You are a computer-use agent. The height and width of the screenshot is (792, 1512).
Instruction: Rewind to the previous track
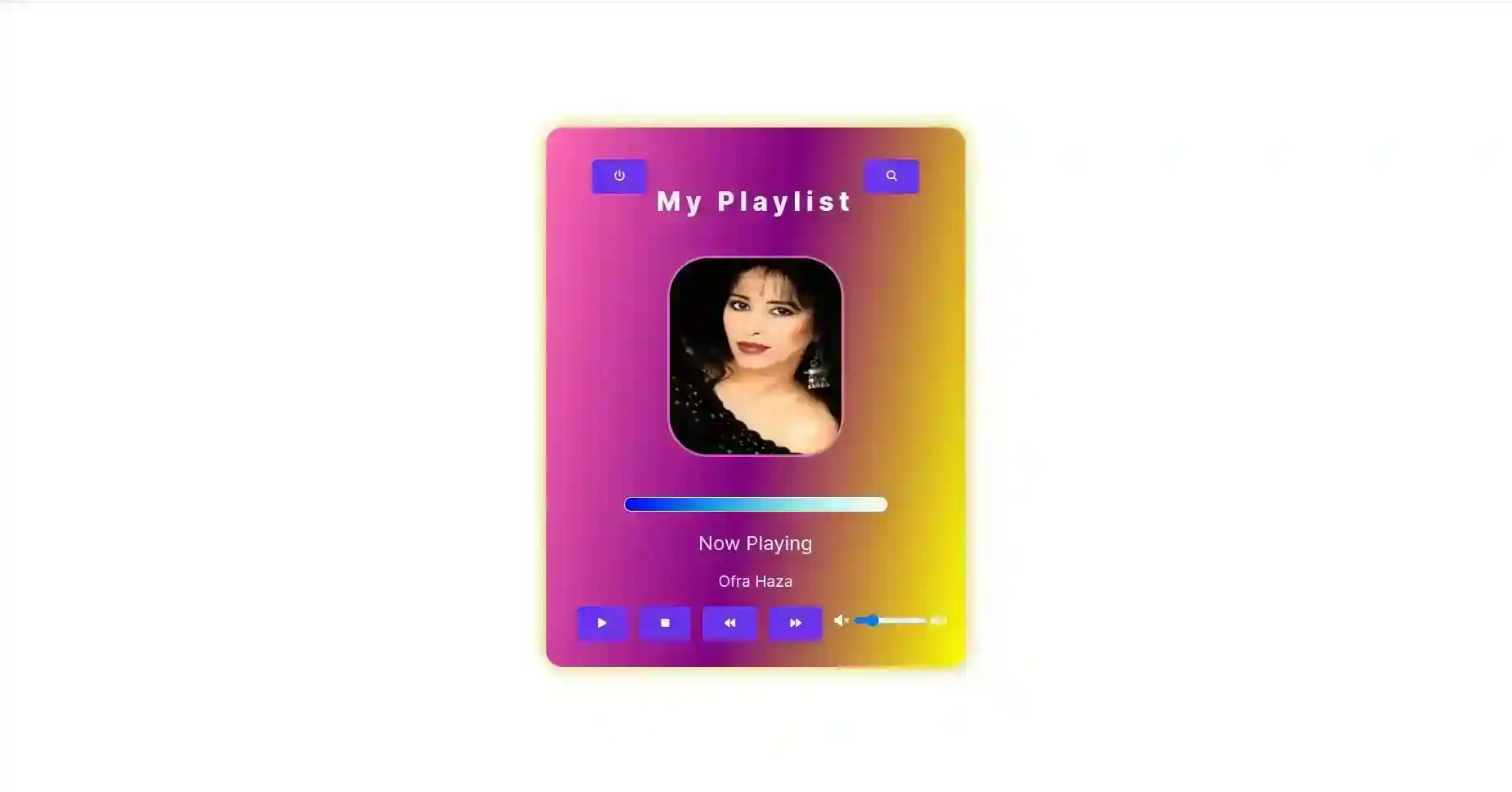pos(729,623)
